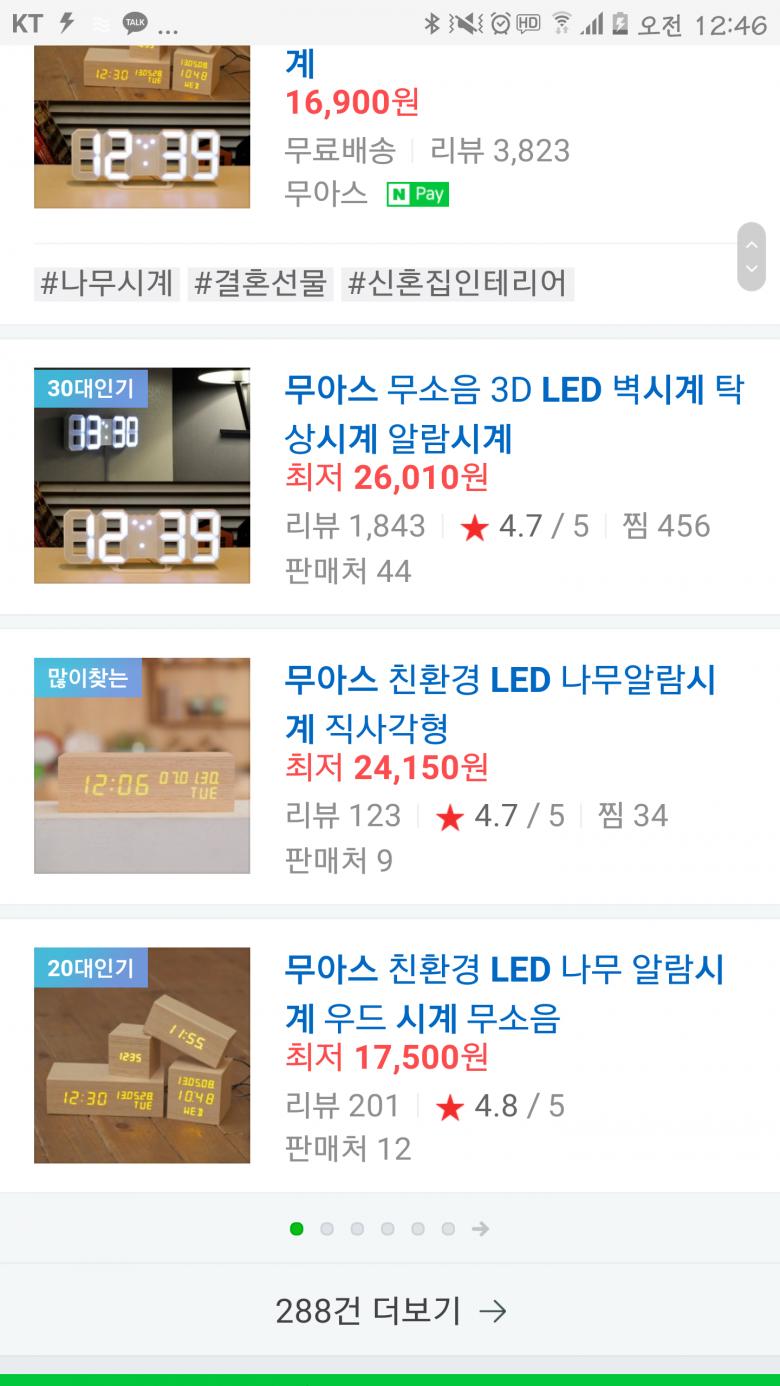Open 무아스 무소음 3D LED 벽시계 product title

click(x=514, y=412)
